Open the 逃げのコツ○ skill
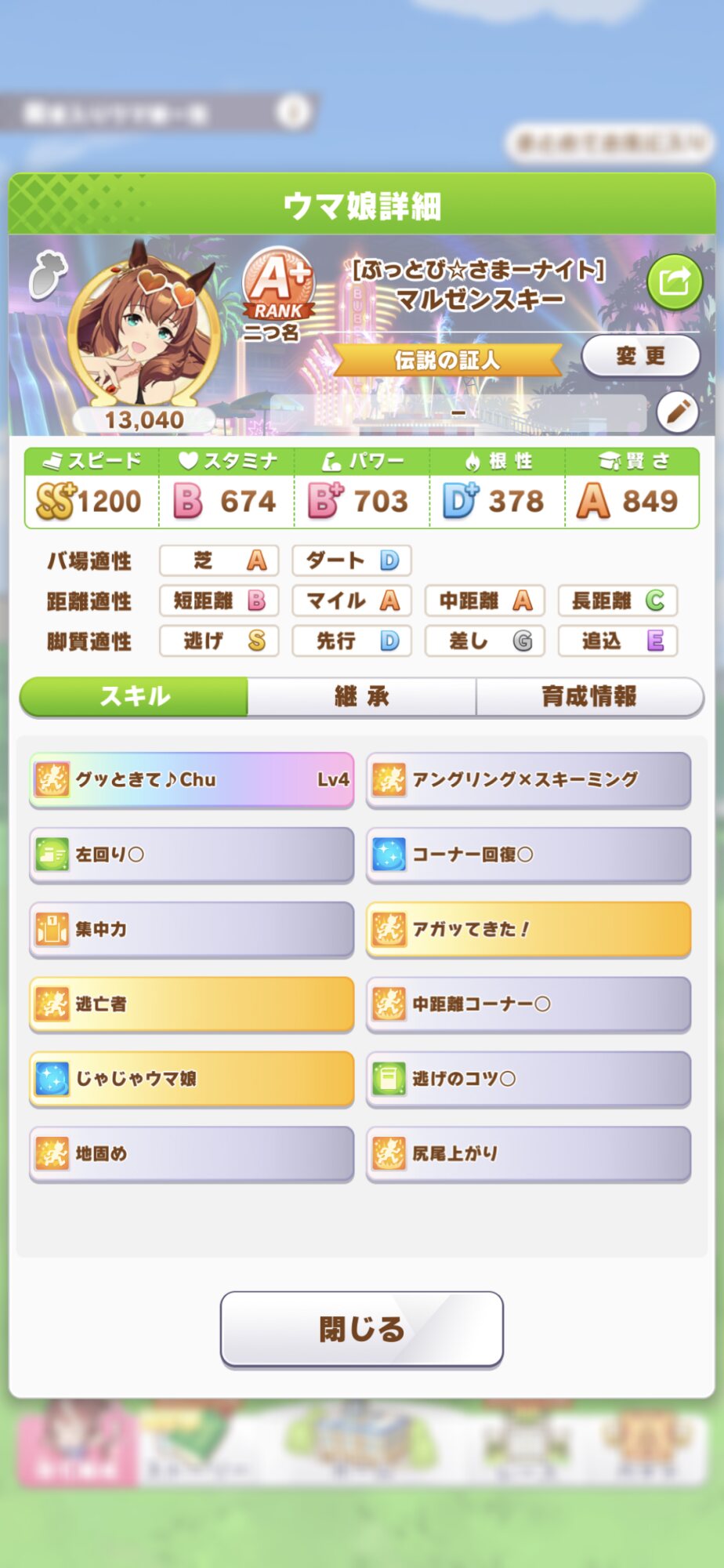The width and height of the screenshot is (724, 1568). [x=528, y=1079]
